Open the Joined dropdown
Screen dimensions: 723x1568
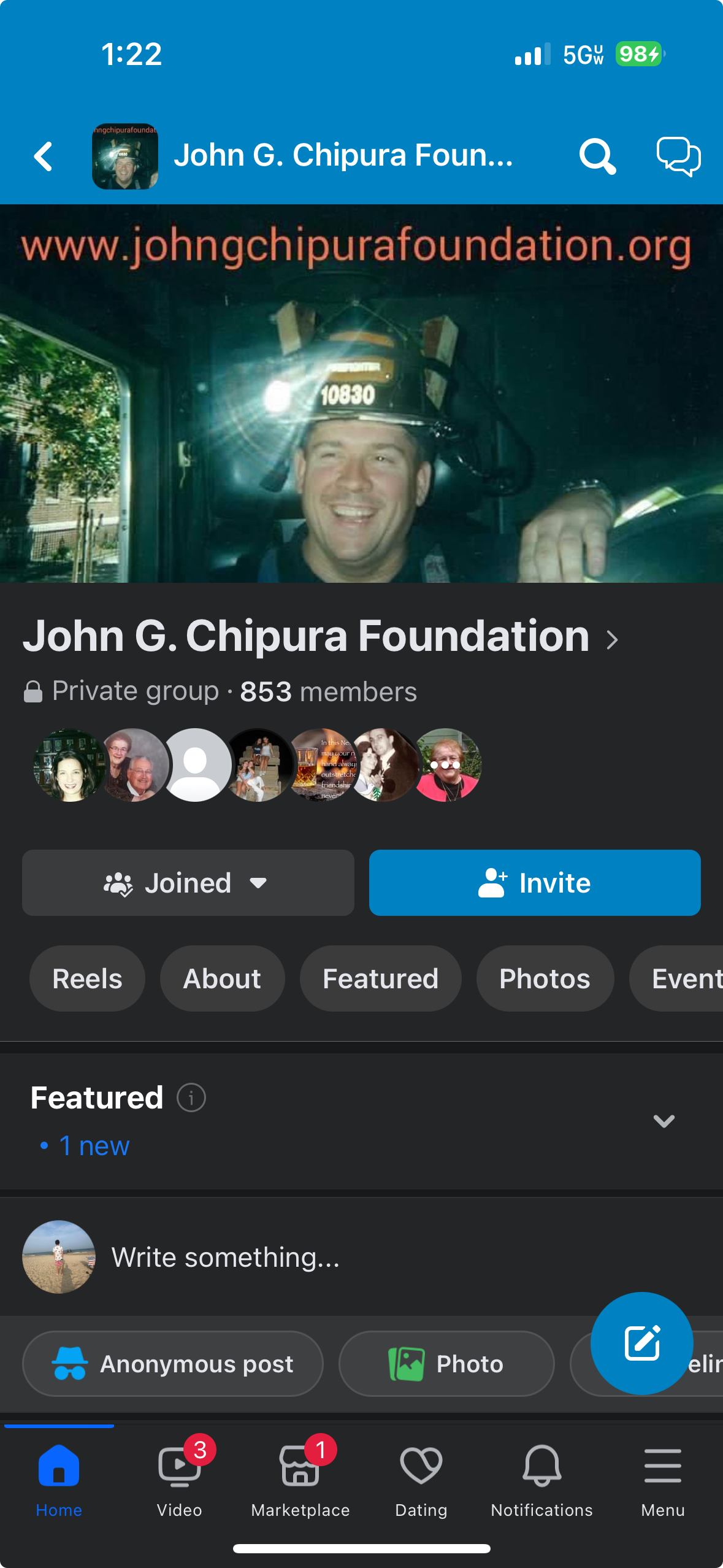[188, 883]
